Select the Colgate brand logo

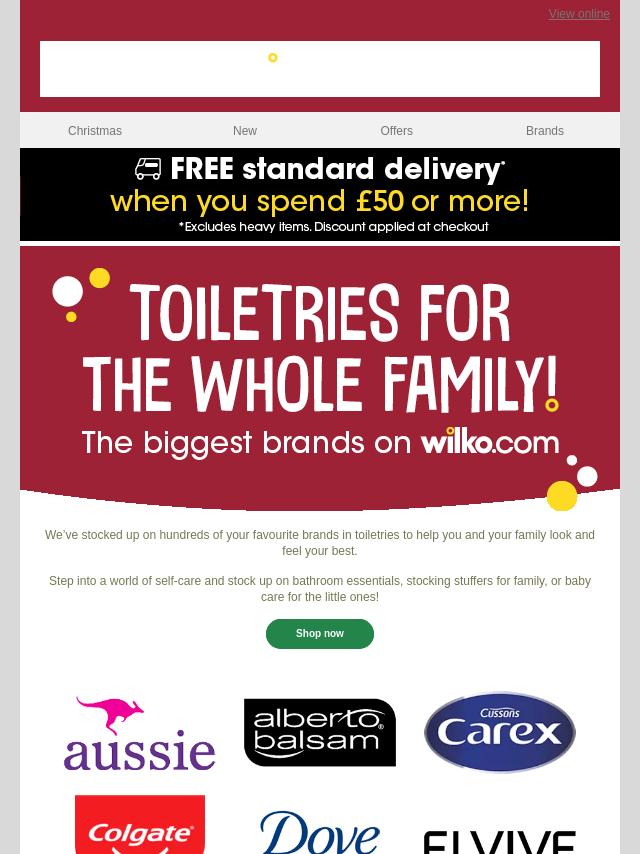click(140, 826)
